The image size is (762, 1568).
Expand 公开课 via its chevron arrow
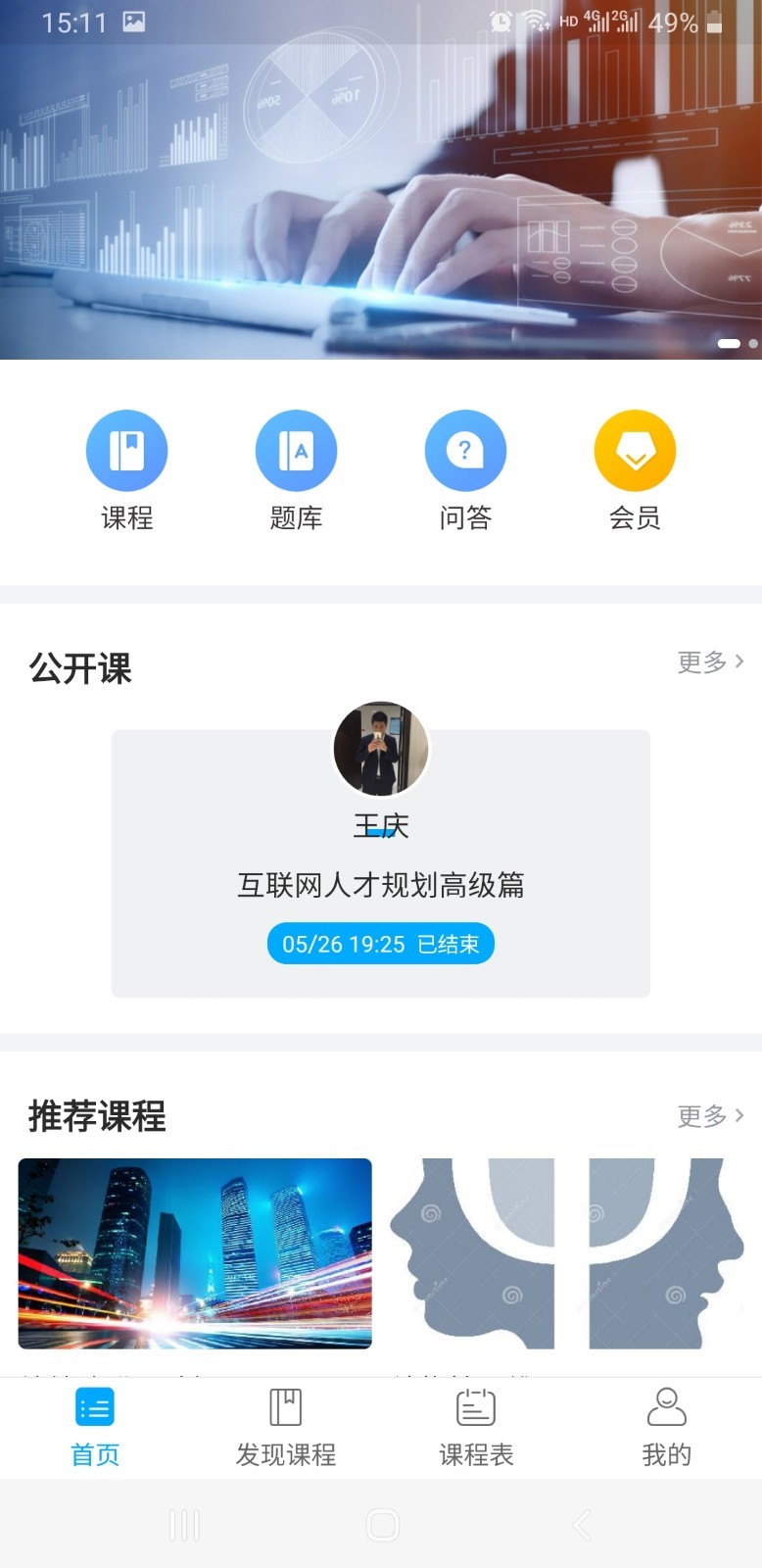(739, 662)
